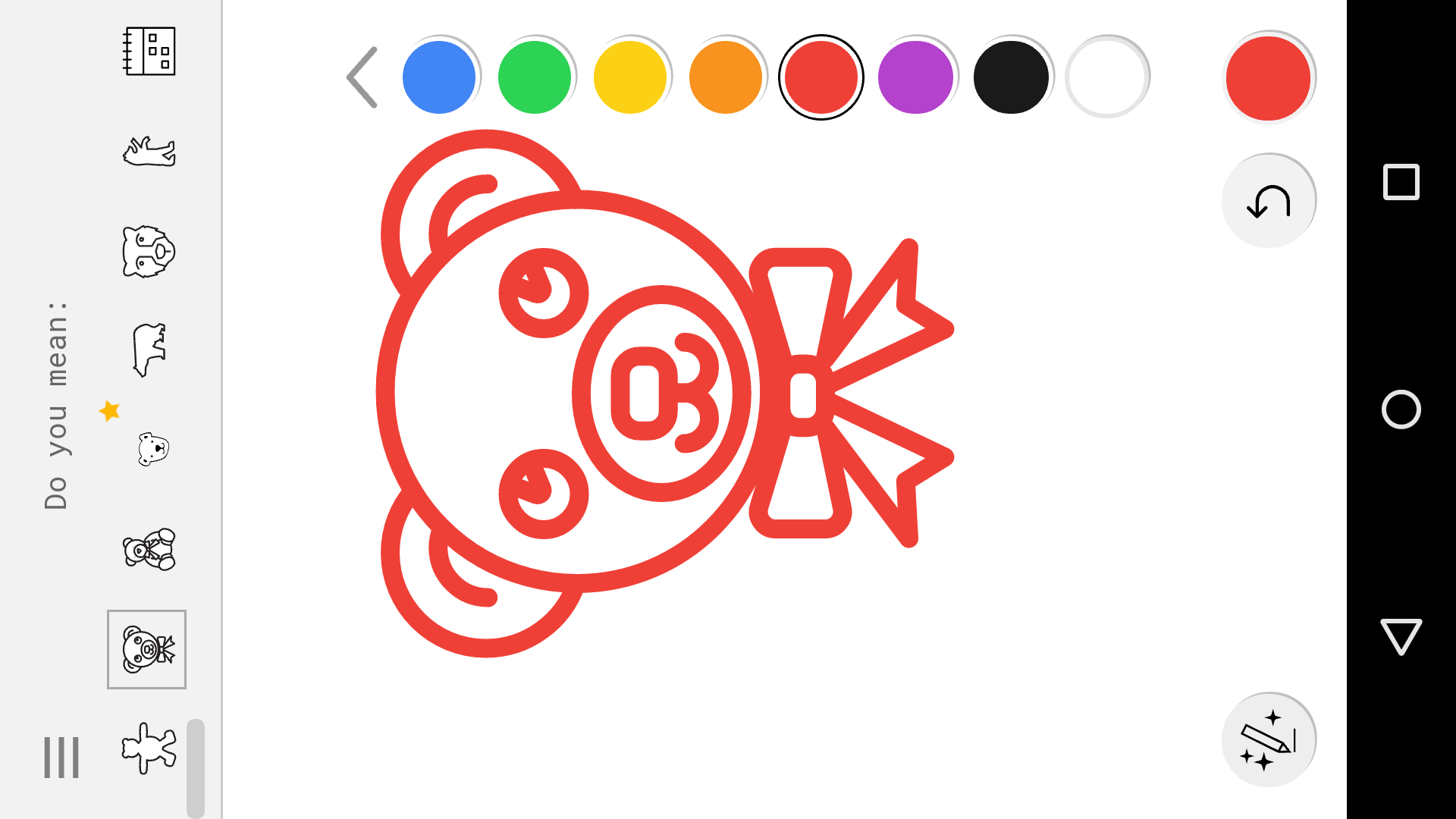Switch to the purple color
Viewport: 1456px width, 819px height.
coord(915,77)
